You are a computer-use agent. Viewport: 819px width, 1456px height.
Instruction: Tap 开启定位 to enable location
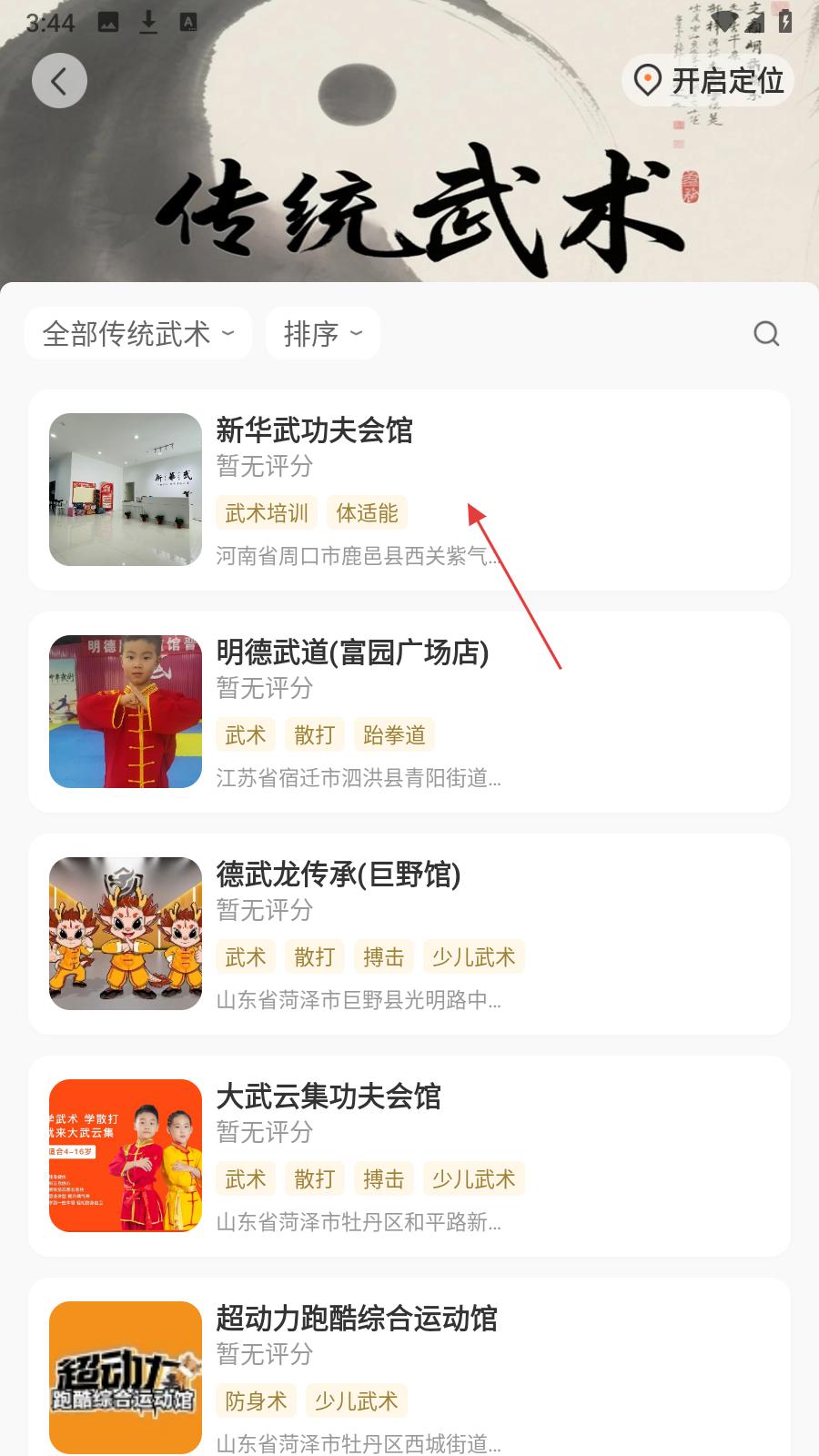[708, 81]
